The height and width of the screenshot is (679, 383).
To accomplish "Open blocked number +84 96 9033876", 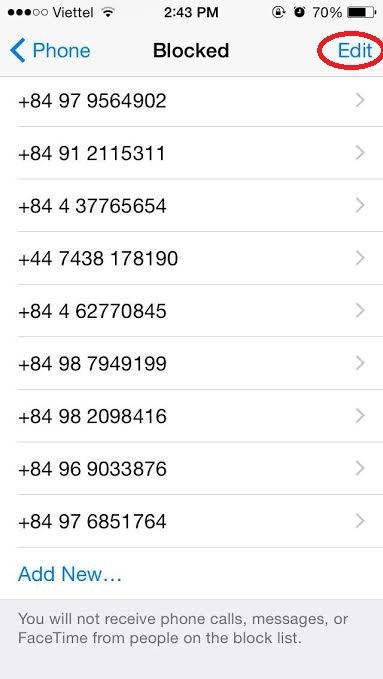I will (x=192, y=469).
